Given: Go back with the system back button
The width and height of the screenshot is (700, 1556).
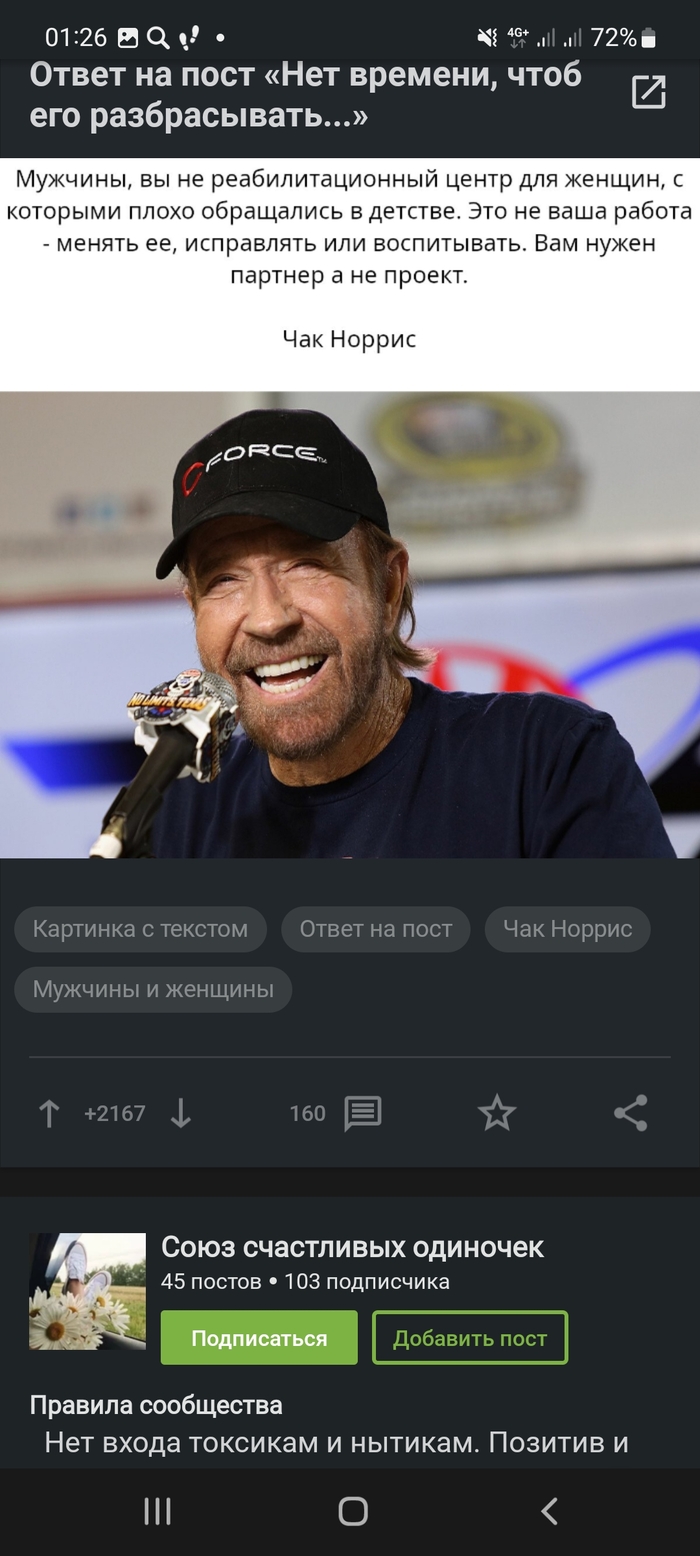Looking at the screenshot, I should click(x=548, y=1511).
